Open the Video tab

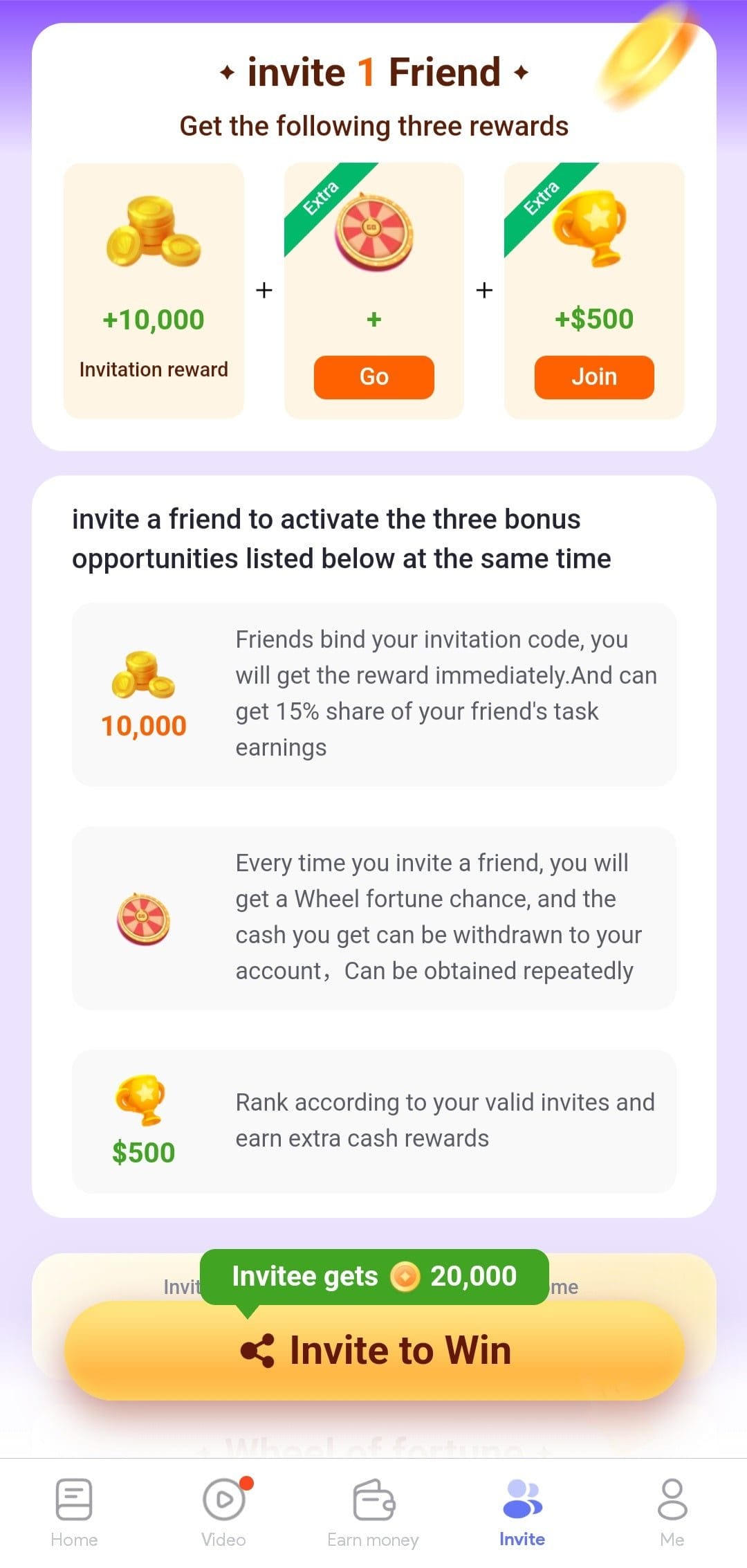[223, 1513]
